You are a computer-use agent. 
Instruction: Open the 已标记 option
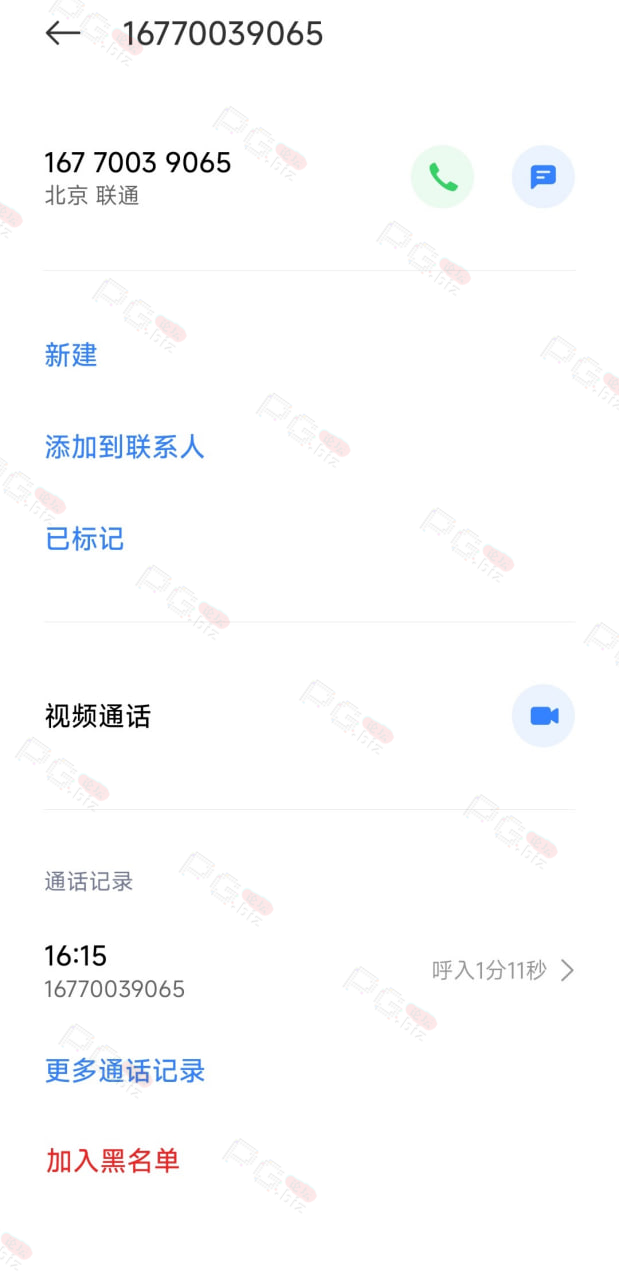[85, 539]
